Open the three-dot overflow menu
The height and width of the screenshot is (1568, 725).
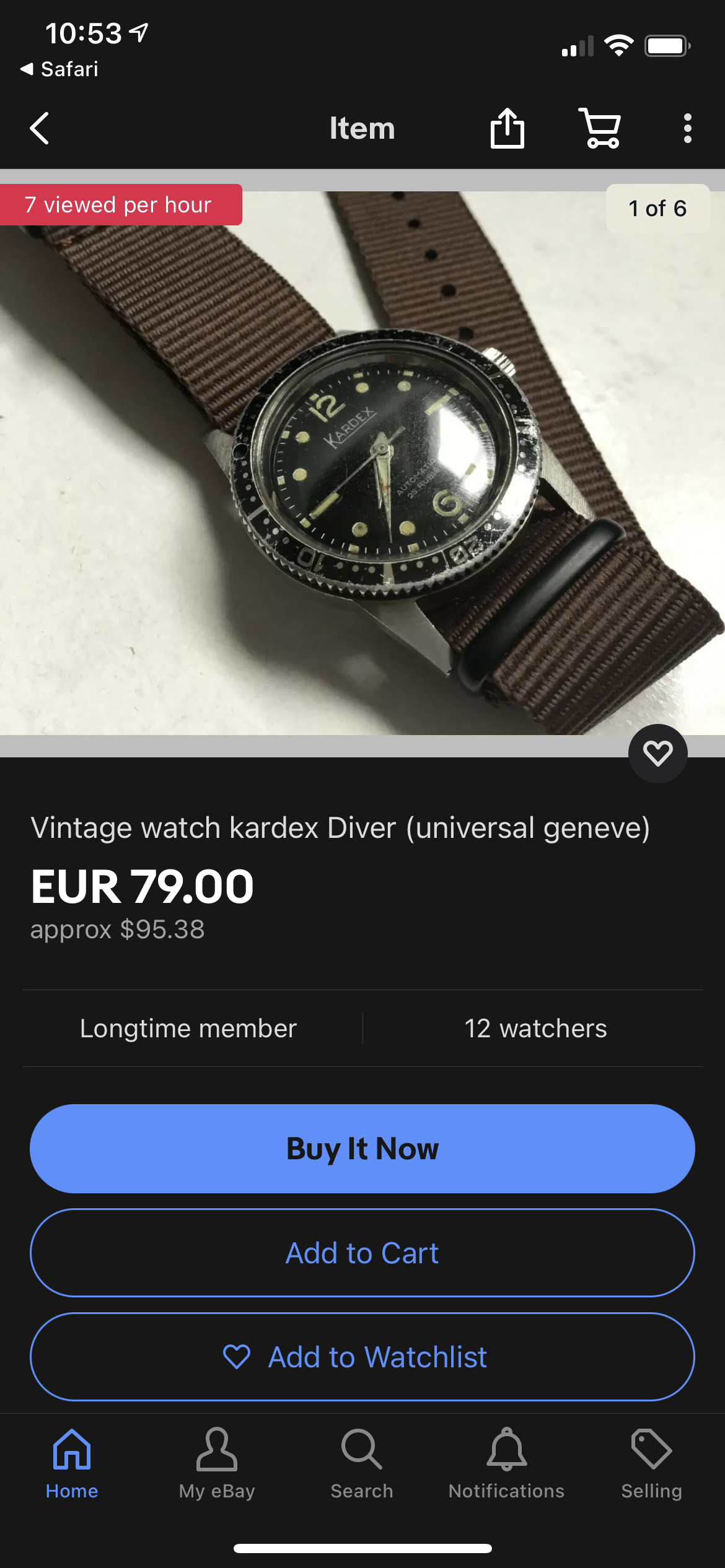tap(687, 129)
